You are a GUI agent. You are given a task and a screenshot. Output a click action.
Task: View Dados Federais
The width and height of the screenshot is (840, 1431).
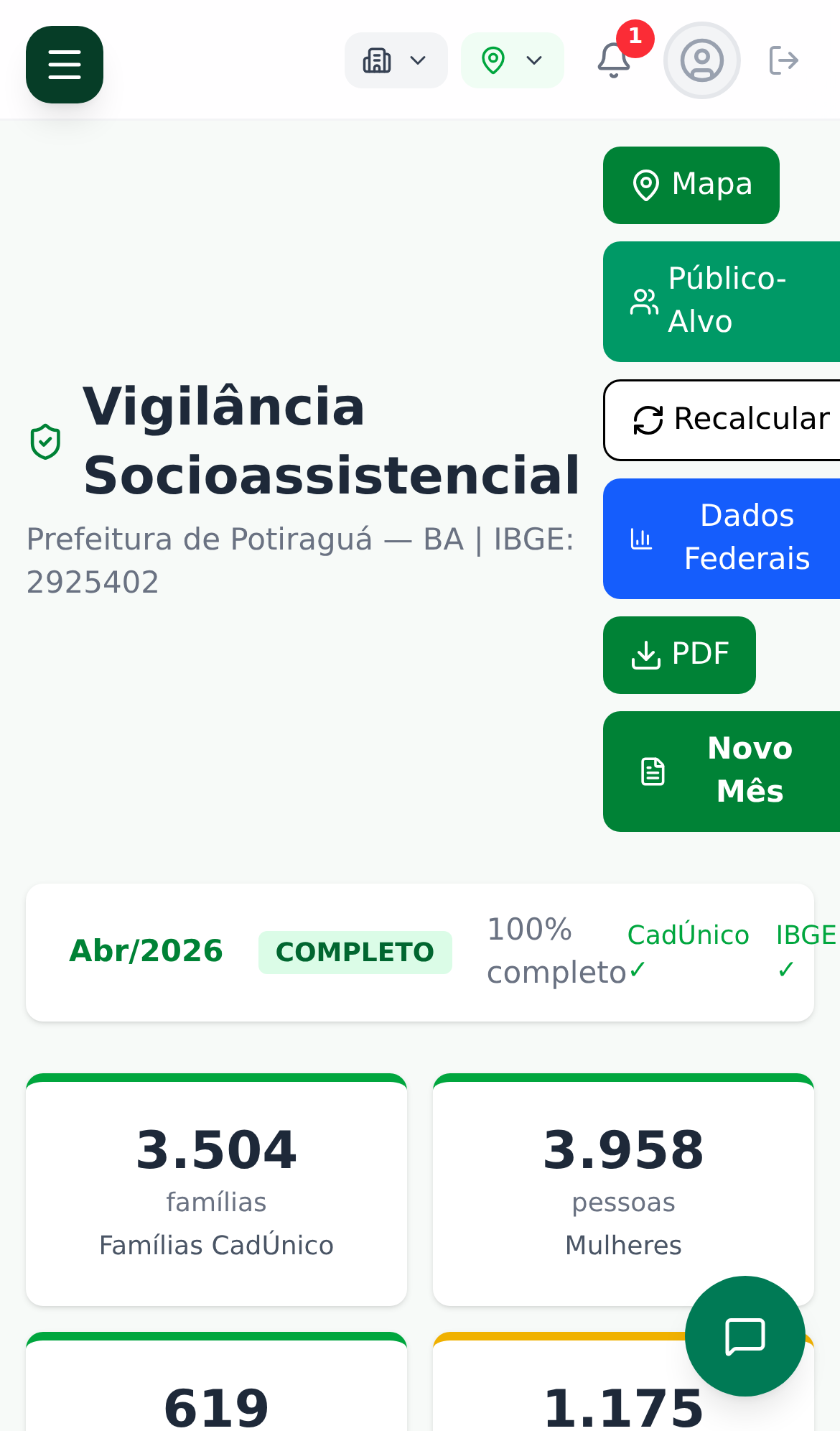coord(722,539)
